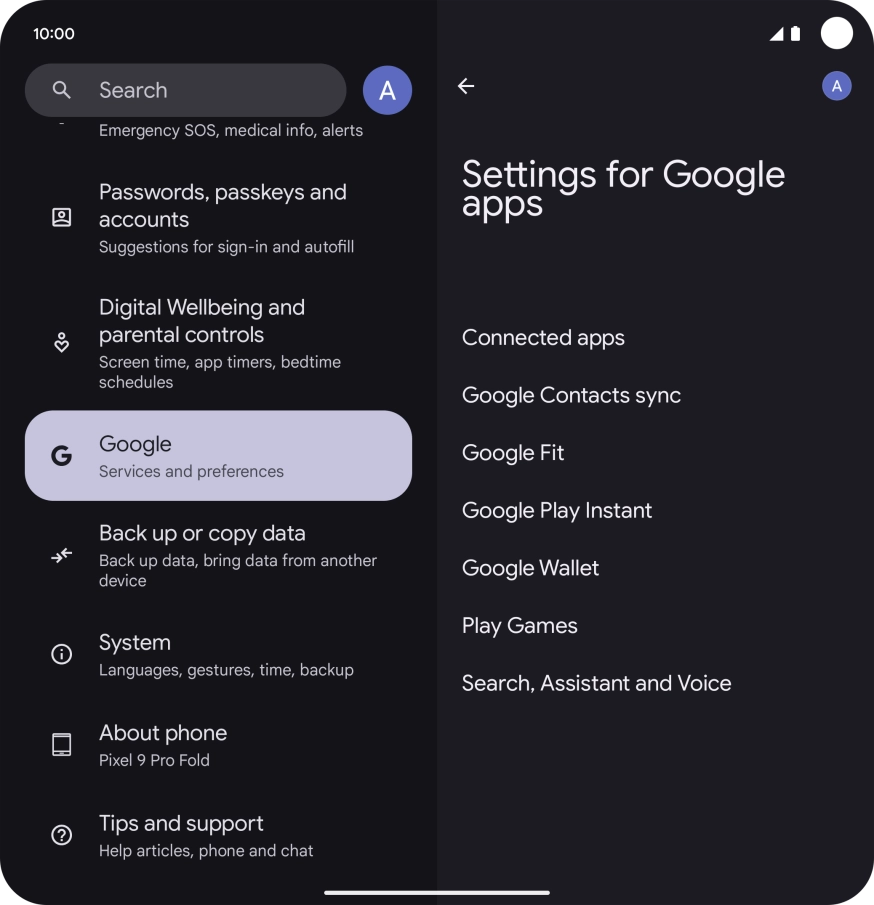Click the search magnifier icon
Screen dimensions: 874x905
click(61, 90)
